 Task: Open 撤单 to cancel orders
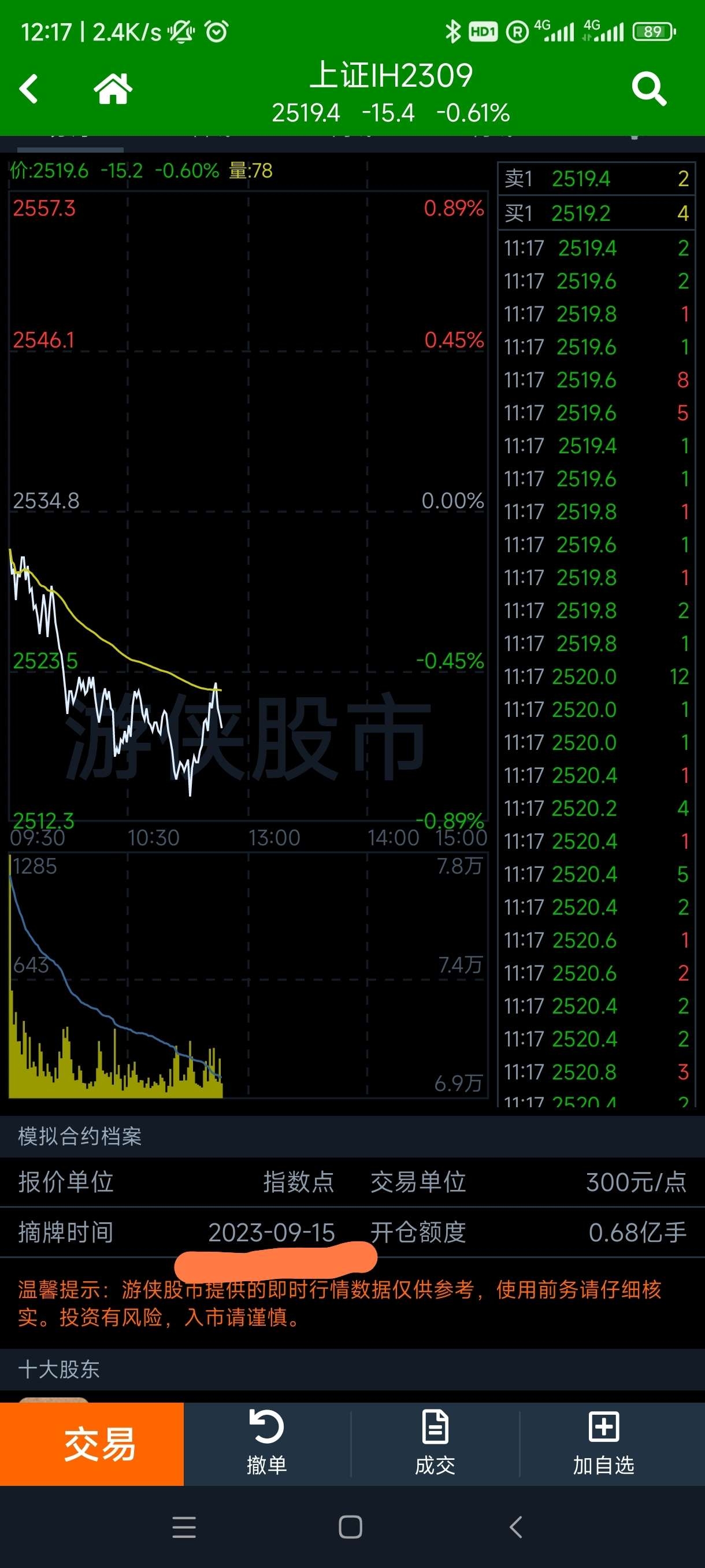point(267,1444)
